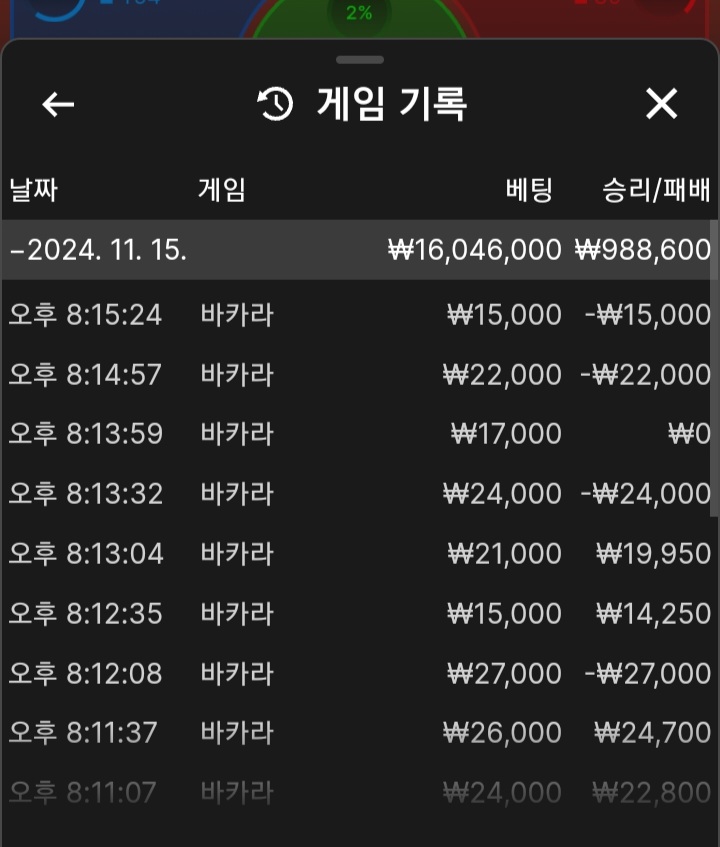View the 8:13:59 baccarat round details
Viewport: 720px width, 847px height.
pyautogui.click(x=358, y=434)
